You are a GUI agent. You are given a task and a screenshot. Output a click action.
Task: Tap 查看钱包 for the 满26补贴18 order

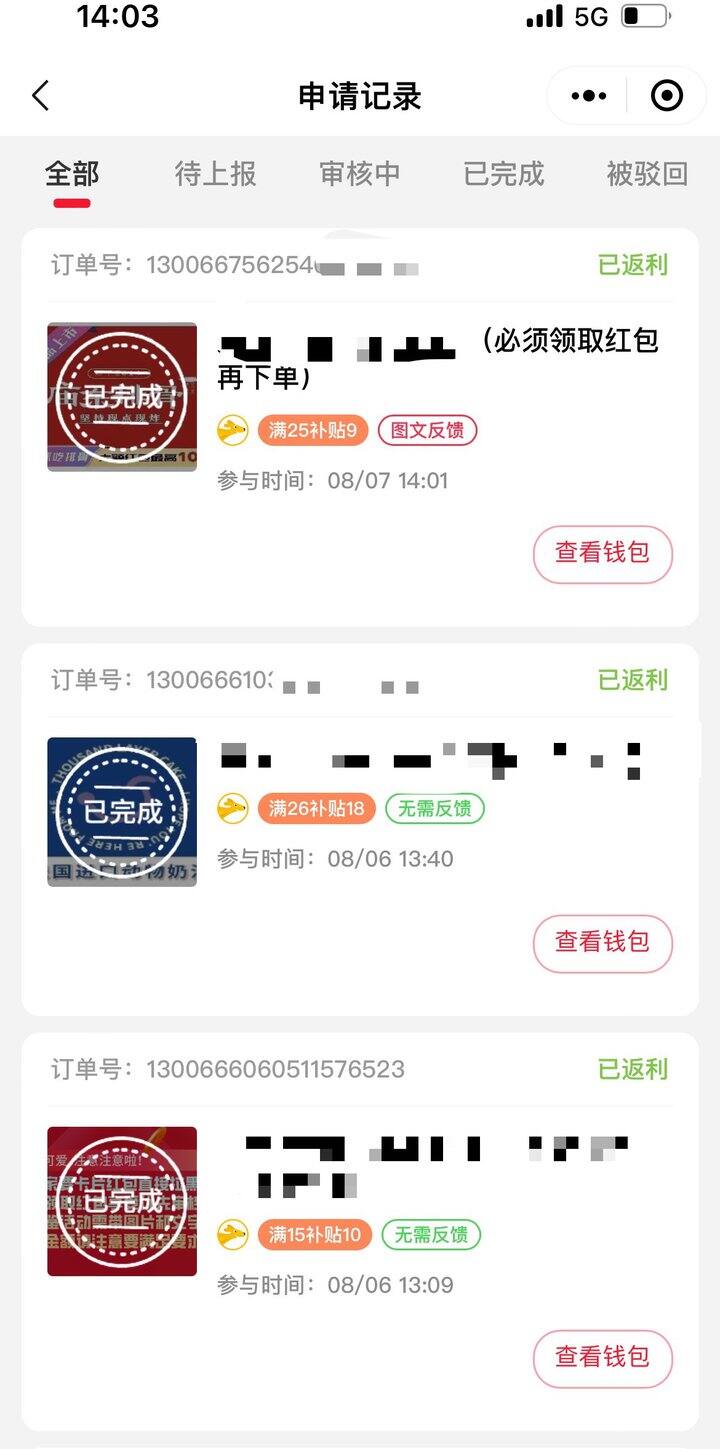point(602,943)
